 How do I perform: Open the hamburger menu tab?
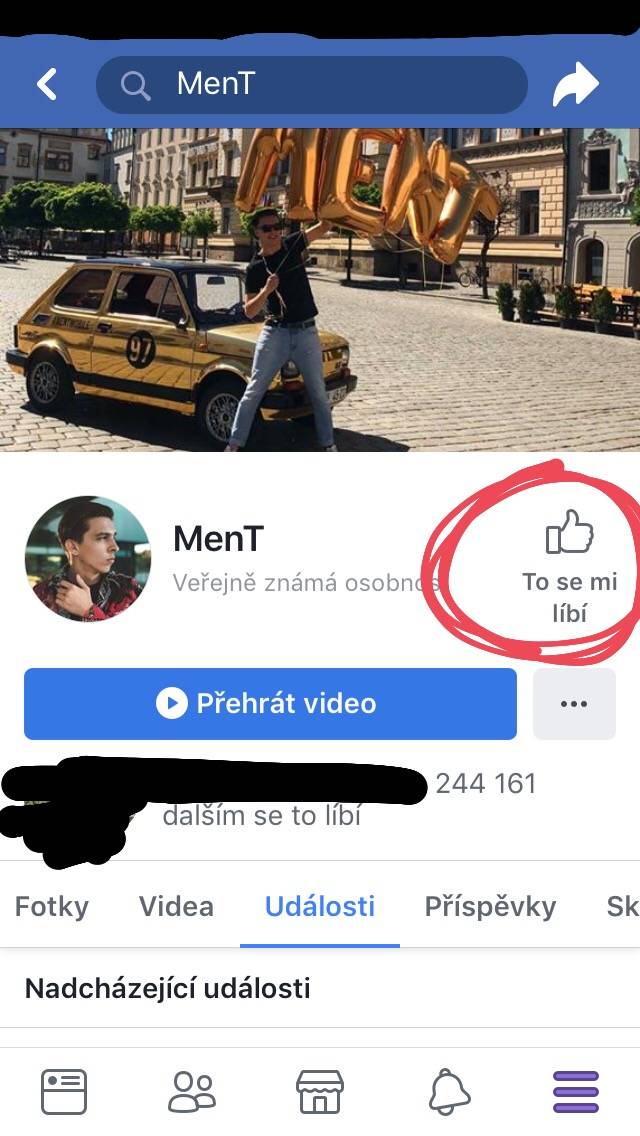point(576,1092)
